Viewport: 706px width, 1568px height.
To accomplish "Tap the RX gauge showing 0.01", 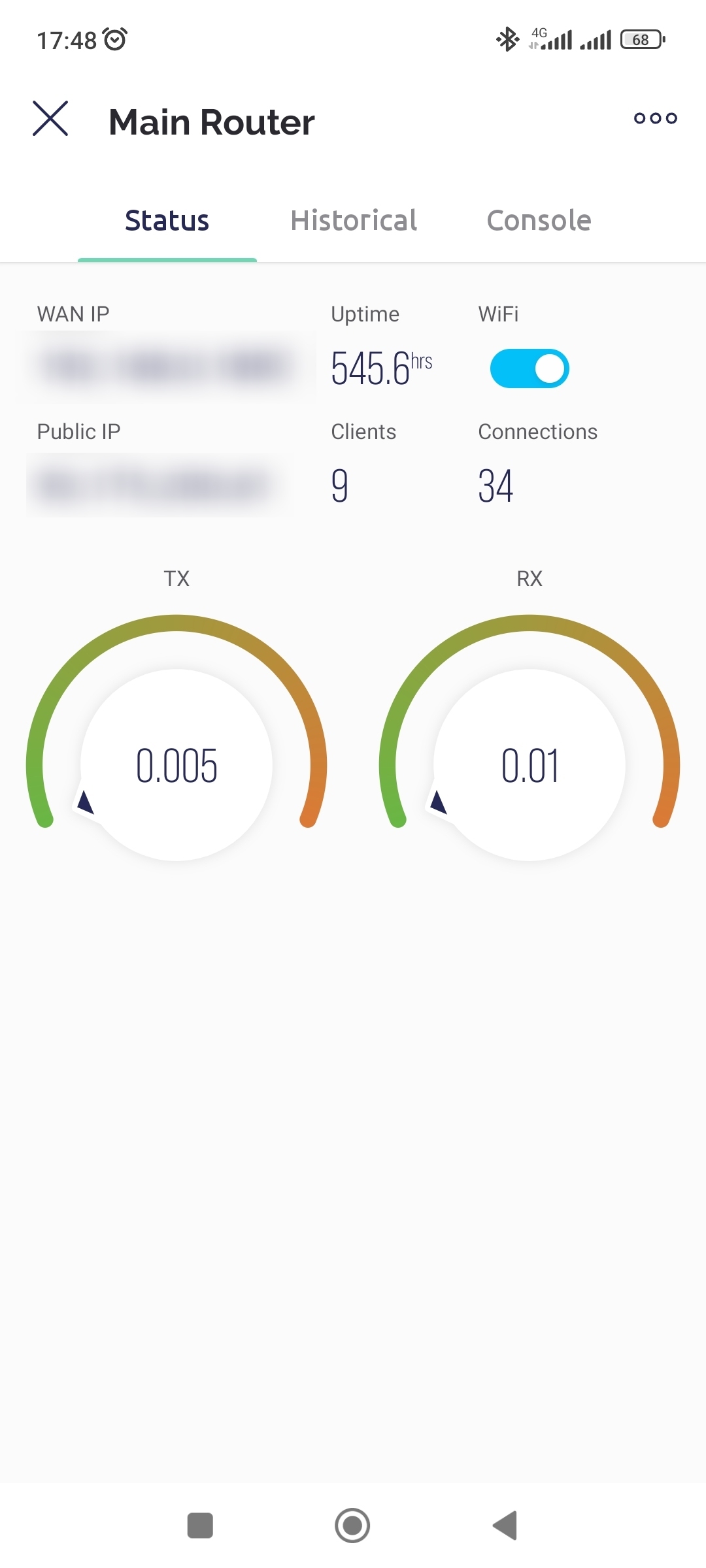I will tap(529, 766).
